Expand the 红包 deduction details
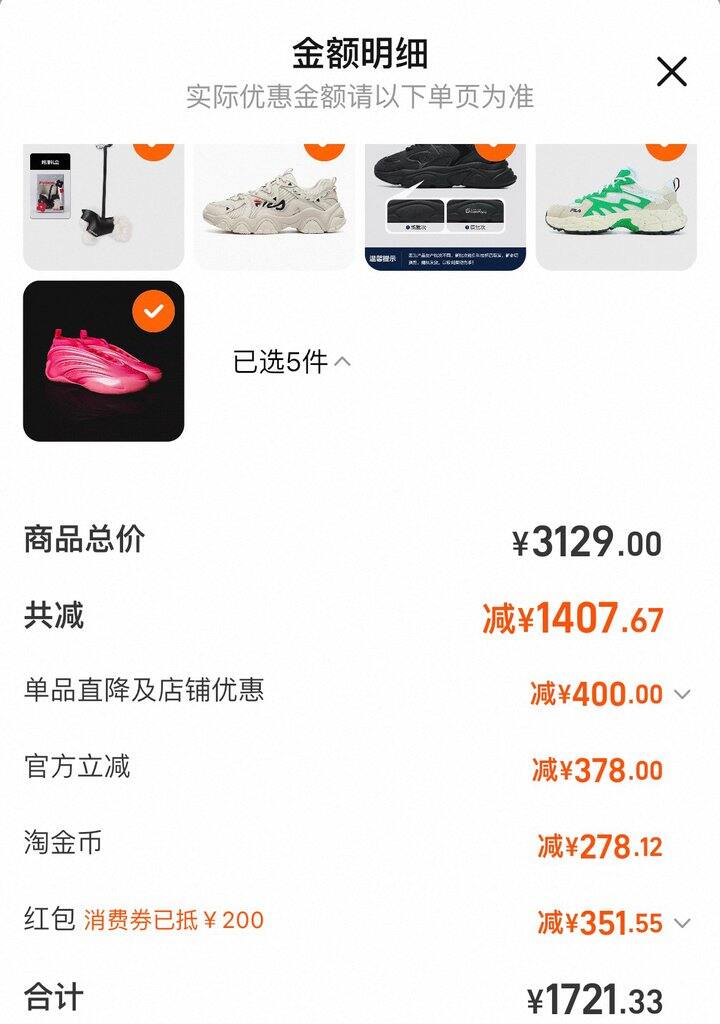The image size is (720, 1024). point(683,923)
